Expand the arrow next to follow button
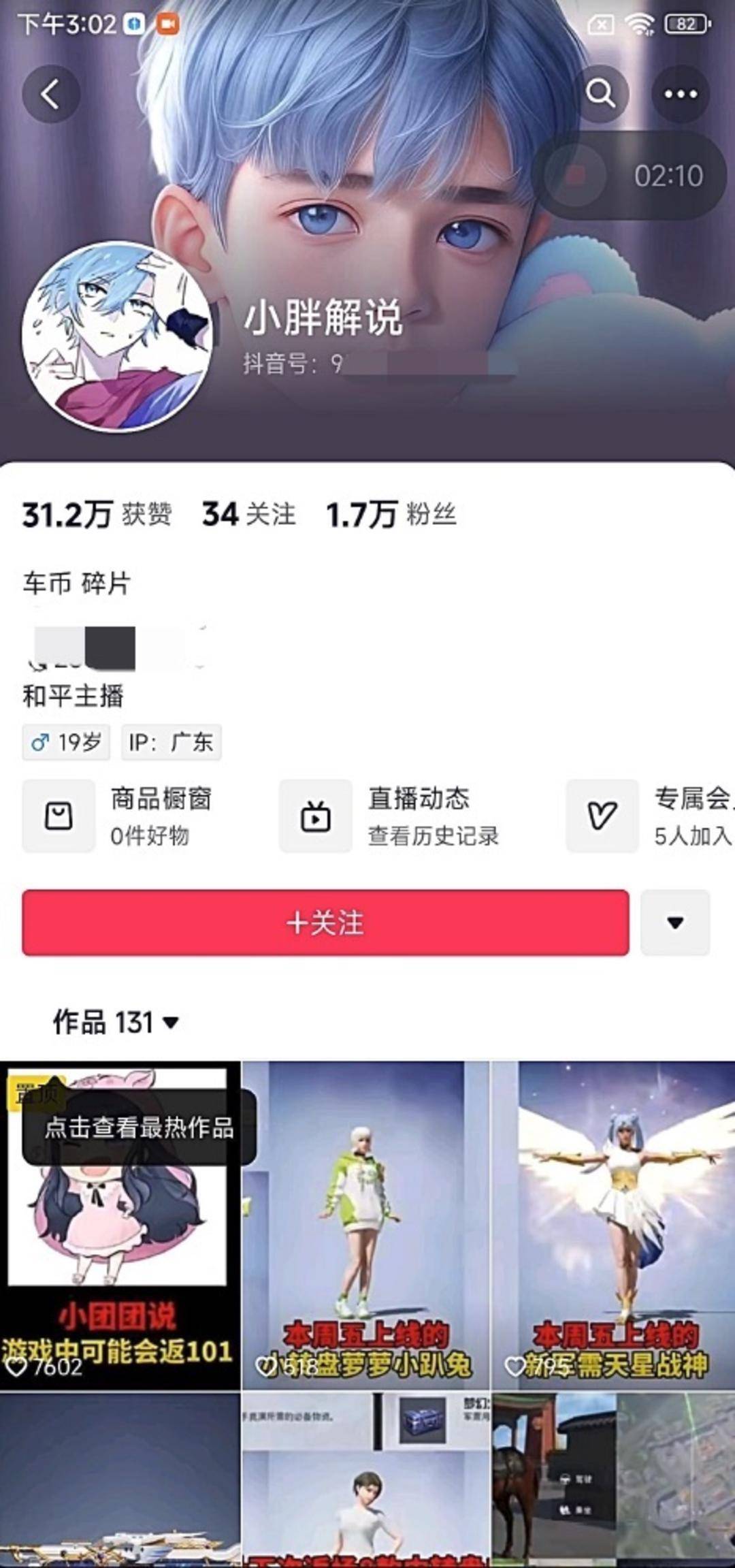 pos(675,923)
